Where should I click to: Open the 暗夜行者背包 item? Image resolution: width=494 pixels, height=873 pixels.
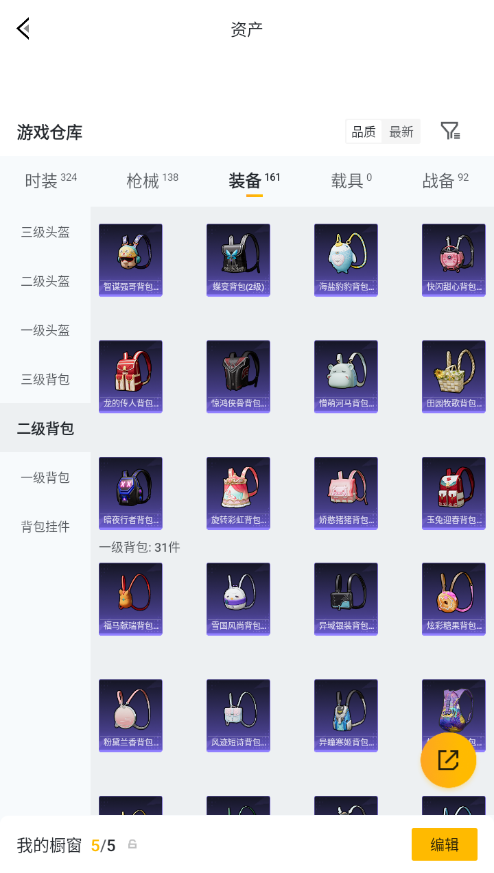[131, 493]
